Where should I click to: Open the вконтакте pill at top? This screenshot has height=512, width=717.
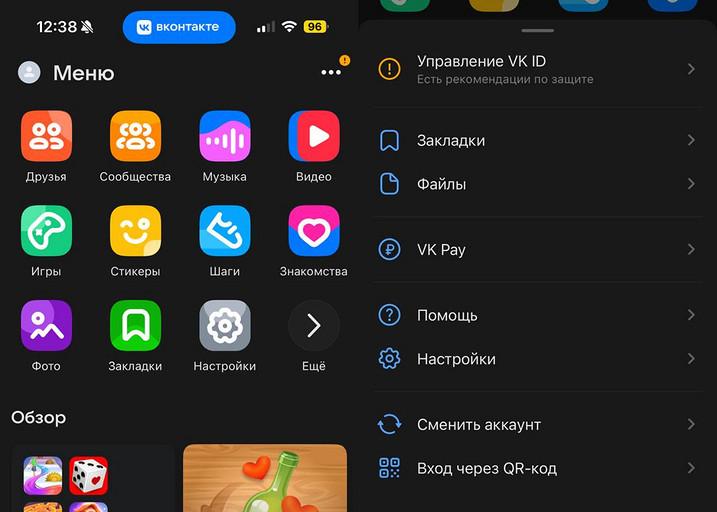(179, 27)
